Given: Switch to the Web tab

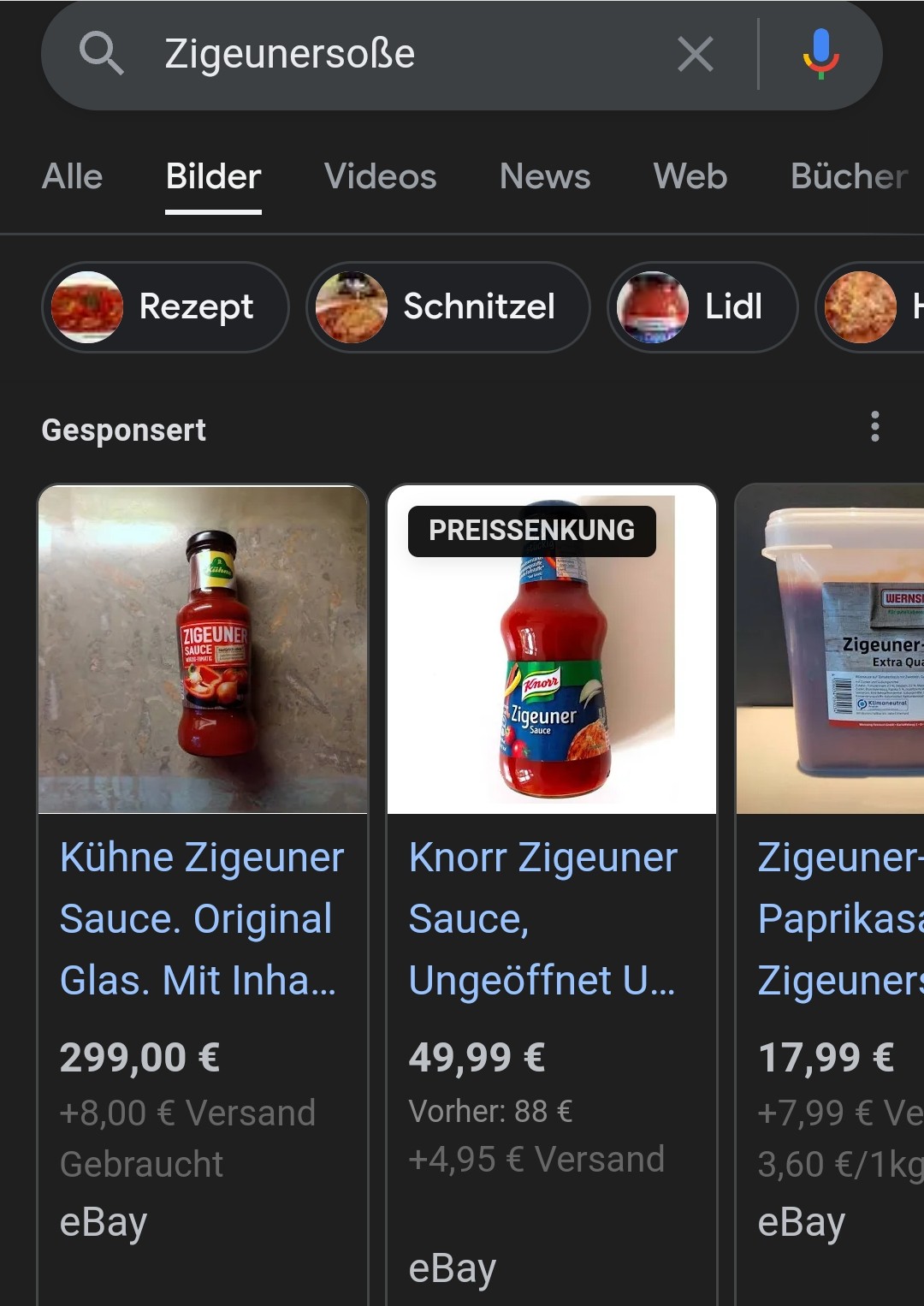Looking at the screenshot, I should point(690,177).
